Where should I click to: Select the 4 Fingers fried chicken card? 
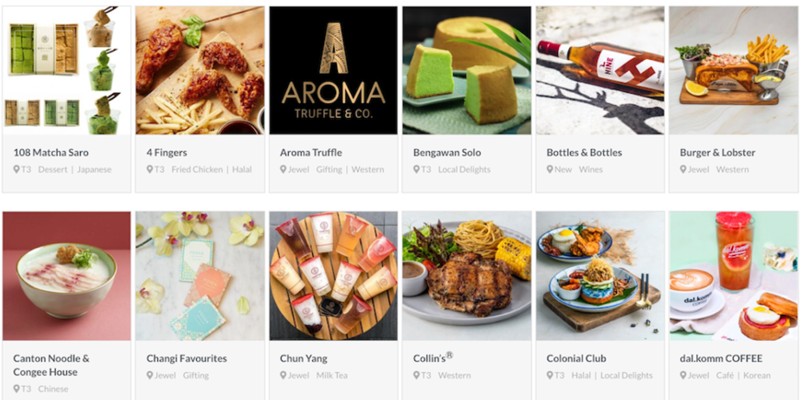[200, 72]
